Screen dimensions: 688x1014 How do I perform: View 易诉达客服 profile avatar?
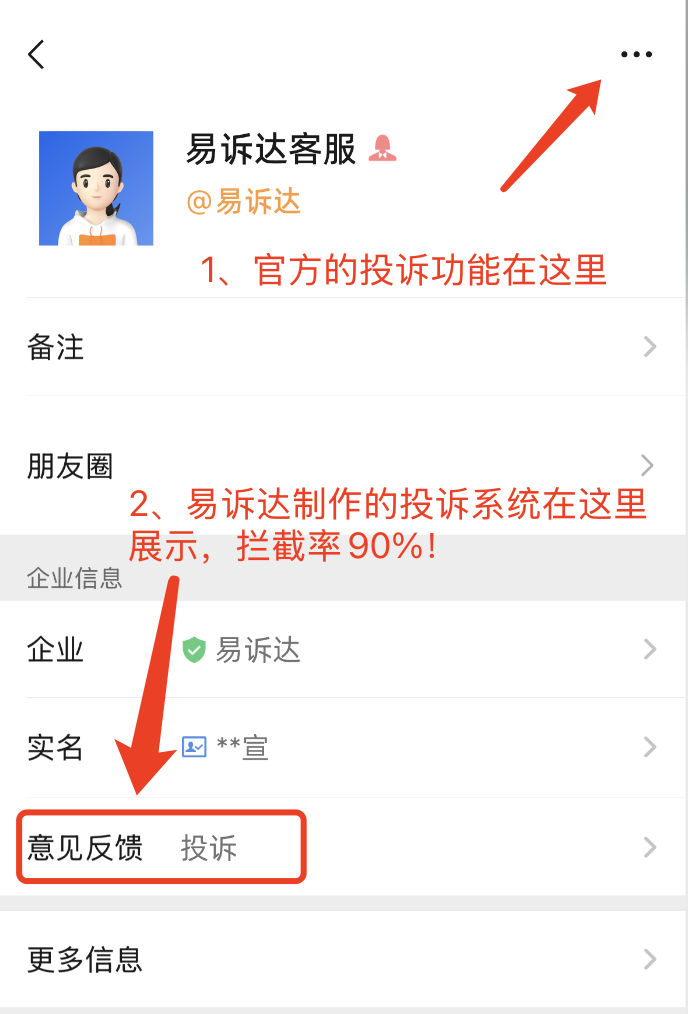tap(96, 188)
